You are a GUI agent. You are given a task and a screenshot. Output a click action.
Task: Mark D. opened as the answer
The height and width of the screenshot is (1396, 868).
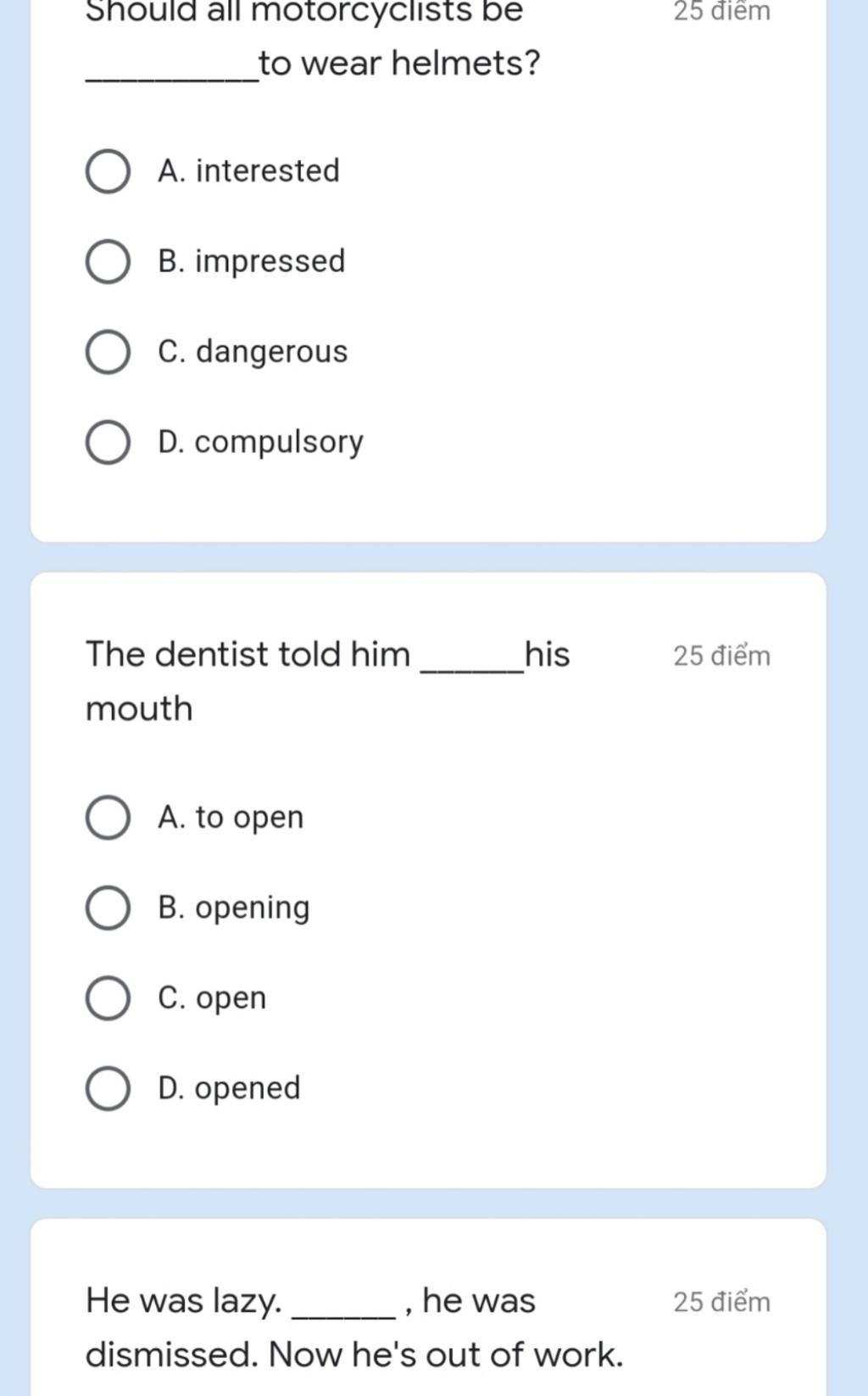pos(108,1089)
